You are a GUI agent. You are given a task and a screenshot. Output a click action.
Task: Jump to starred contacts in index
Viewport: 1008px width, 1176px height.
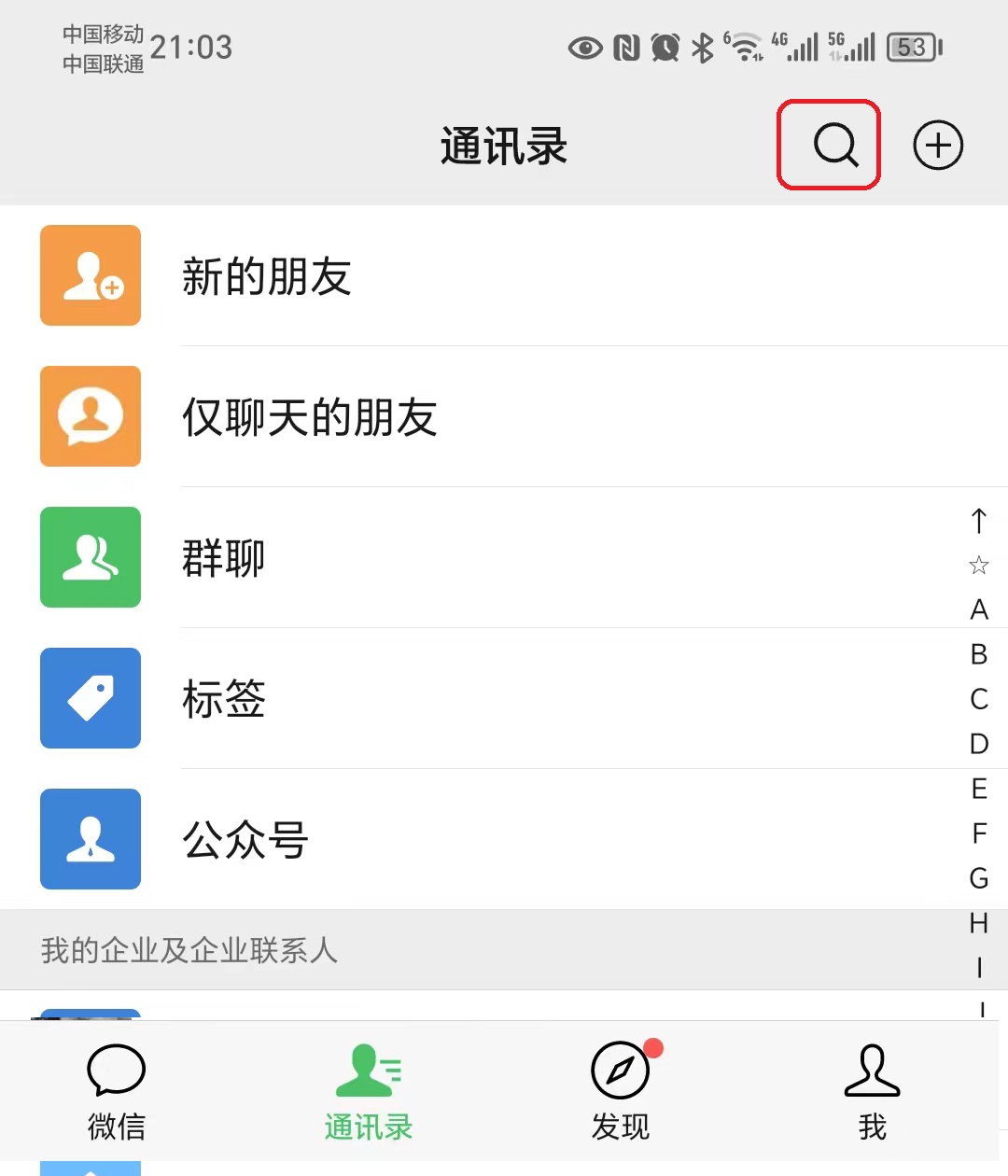pos(979,565)
